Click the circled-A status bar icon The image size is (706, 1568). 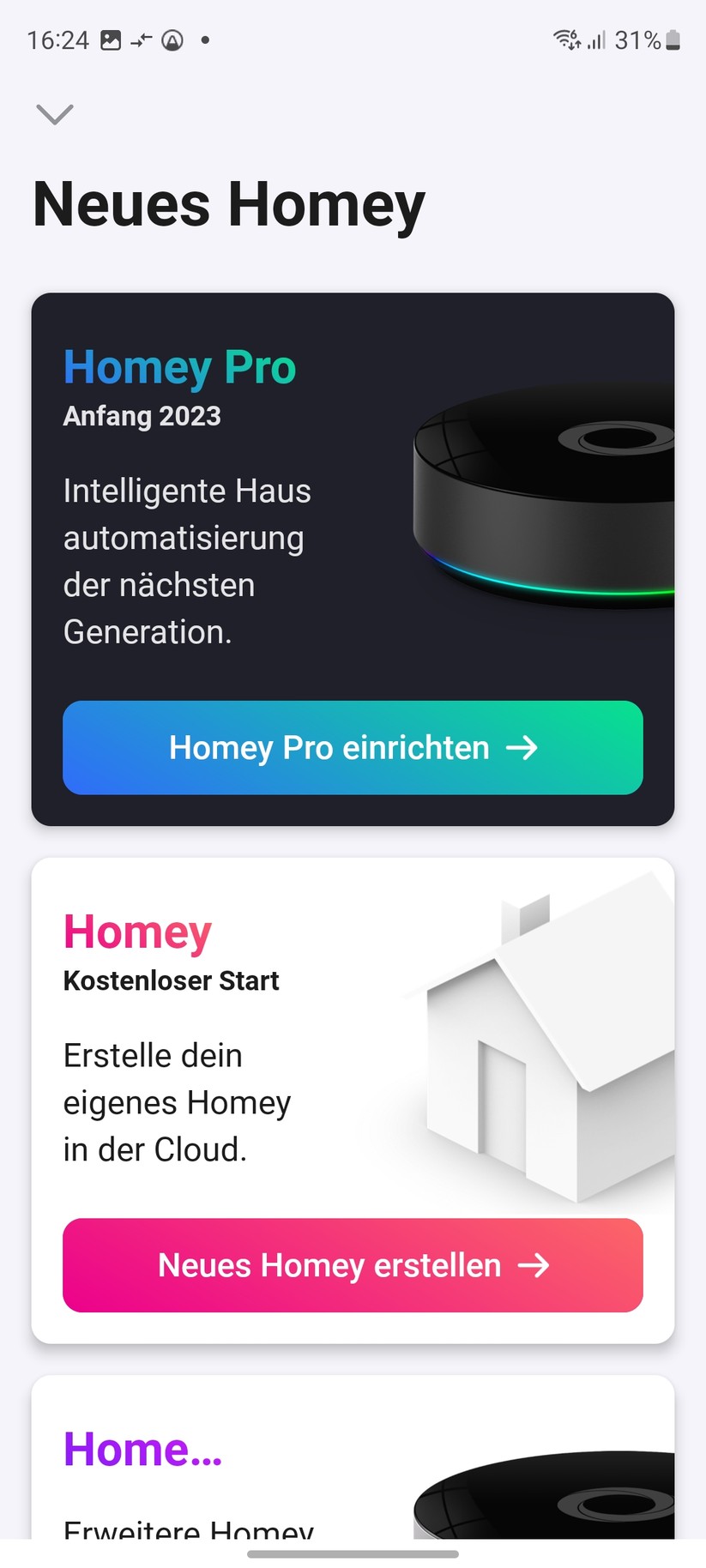coord(172,39)
